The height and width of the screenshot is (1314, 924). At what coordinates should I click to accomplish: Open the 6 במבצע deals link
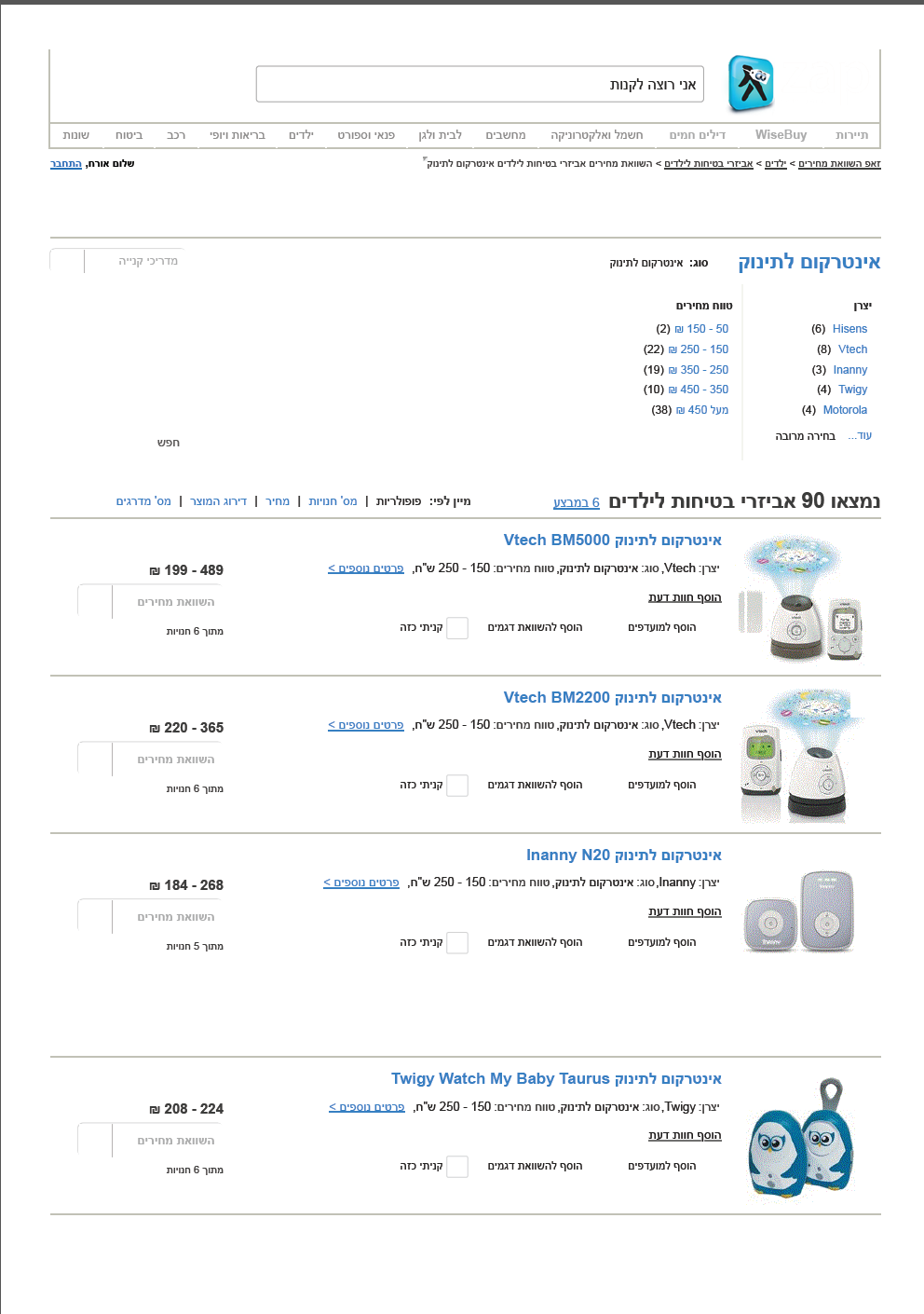[x=577, y=502]
